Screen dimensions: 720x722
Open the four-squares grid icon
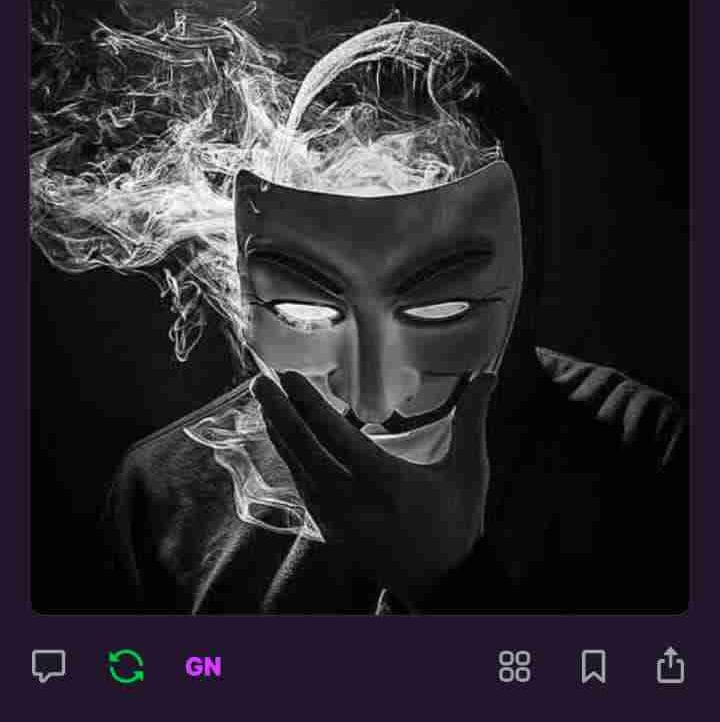515,666
